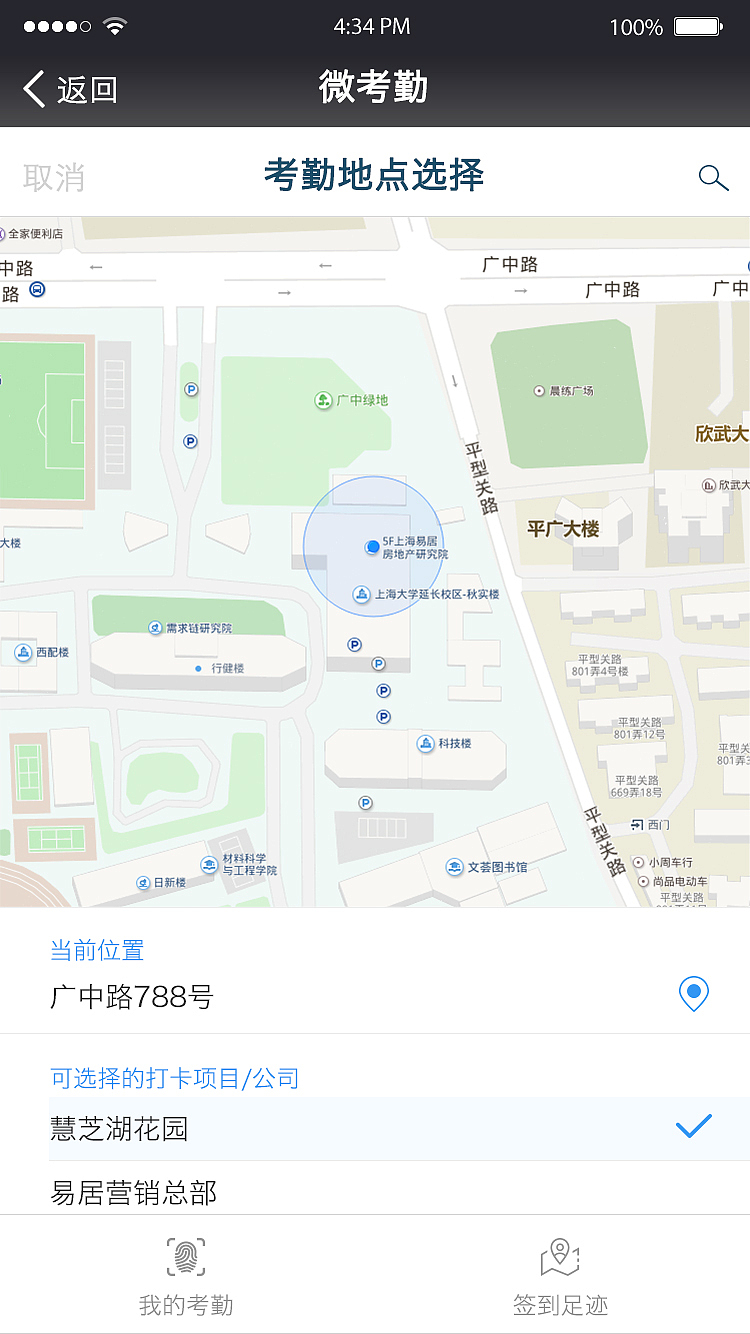Click the 上海大学延长校区-秋实楼 marker
The image size is (750, 1334).
point(362,592)
